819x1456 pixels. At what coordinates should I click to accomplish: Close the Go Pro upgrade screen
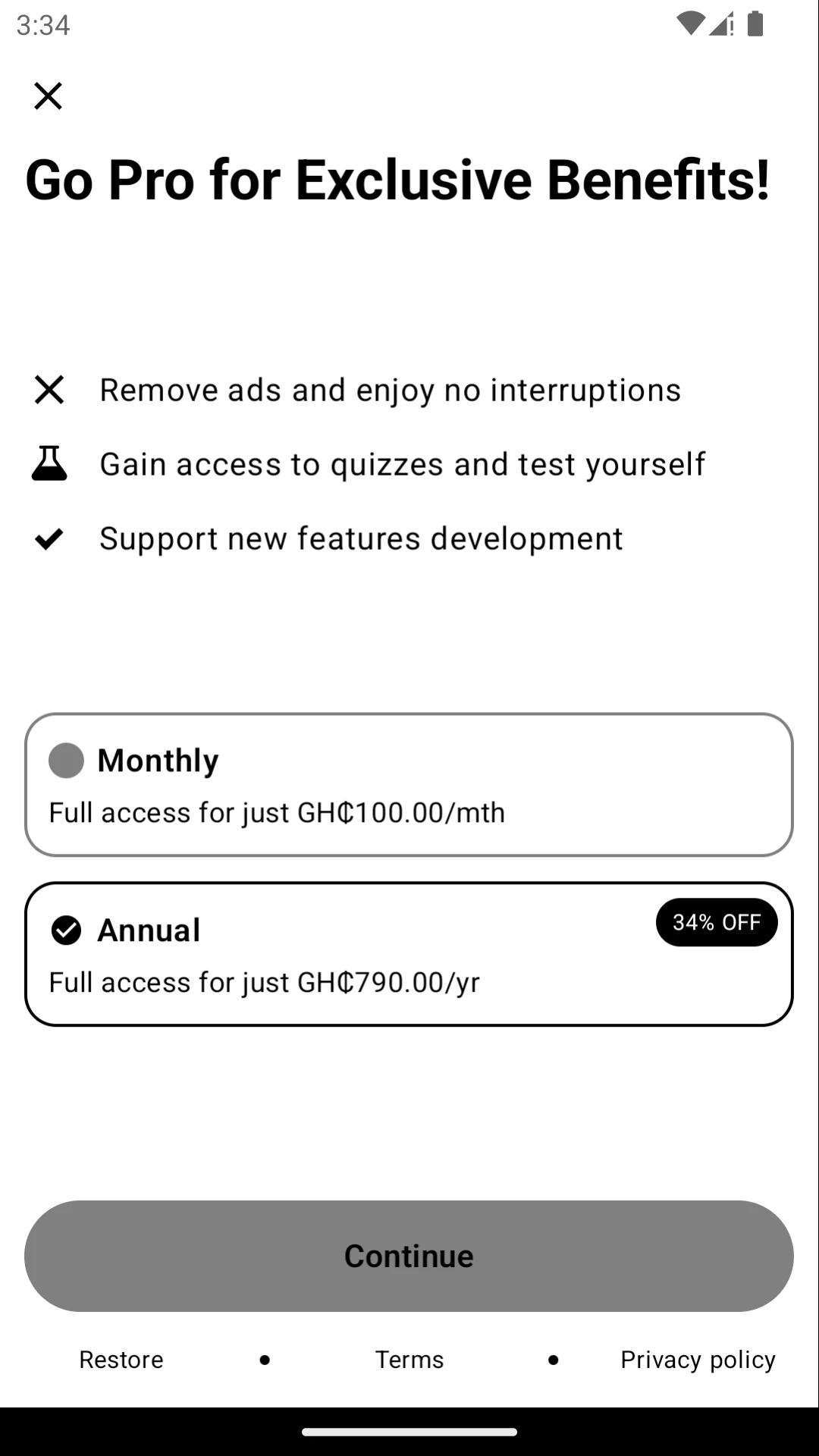click(x=48, y=96)
